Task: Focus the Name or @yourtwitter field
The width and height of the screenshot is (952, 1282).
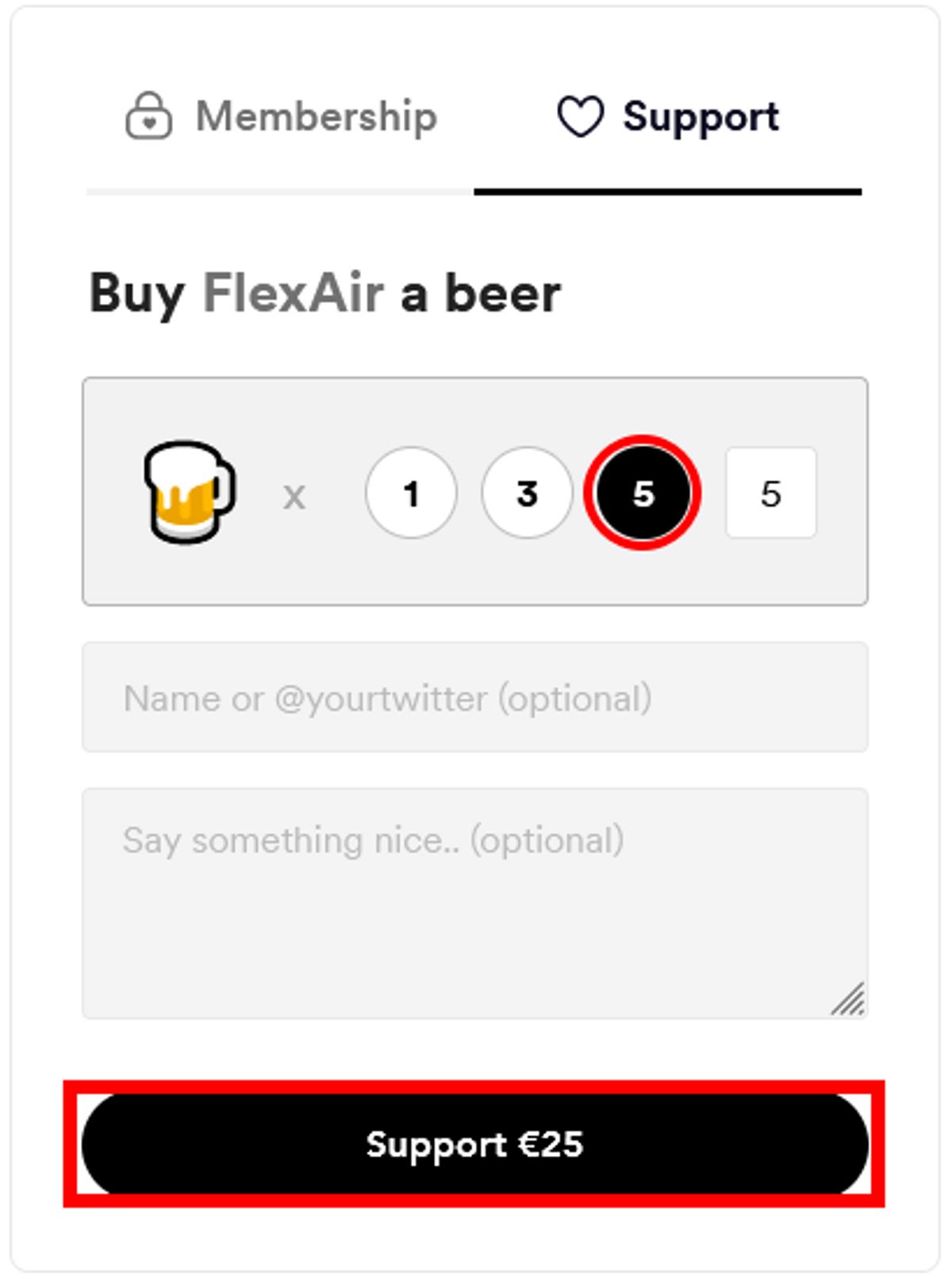Action: click(474, 698)
